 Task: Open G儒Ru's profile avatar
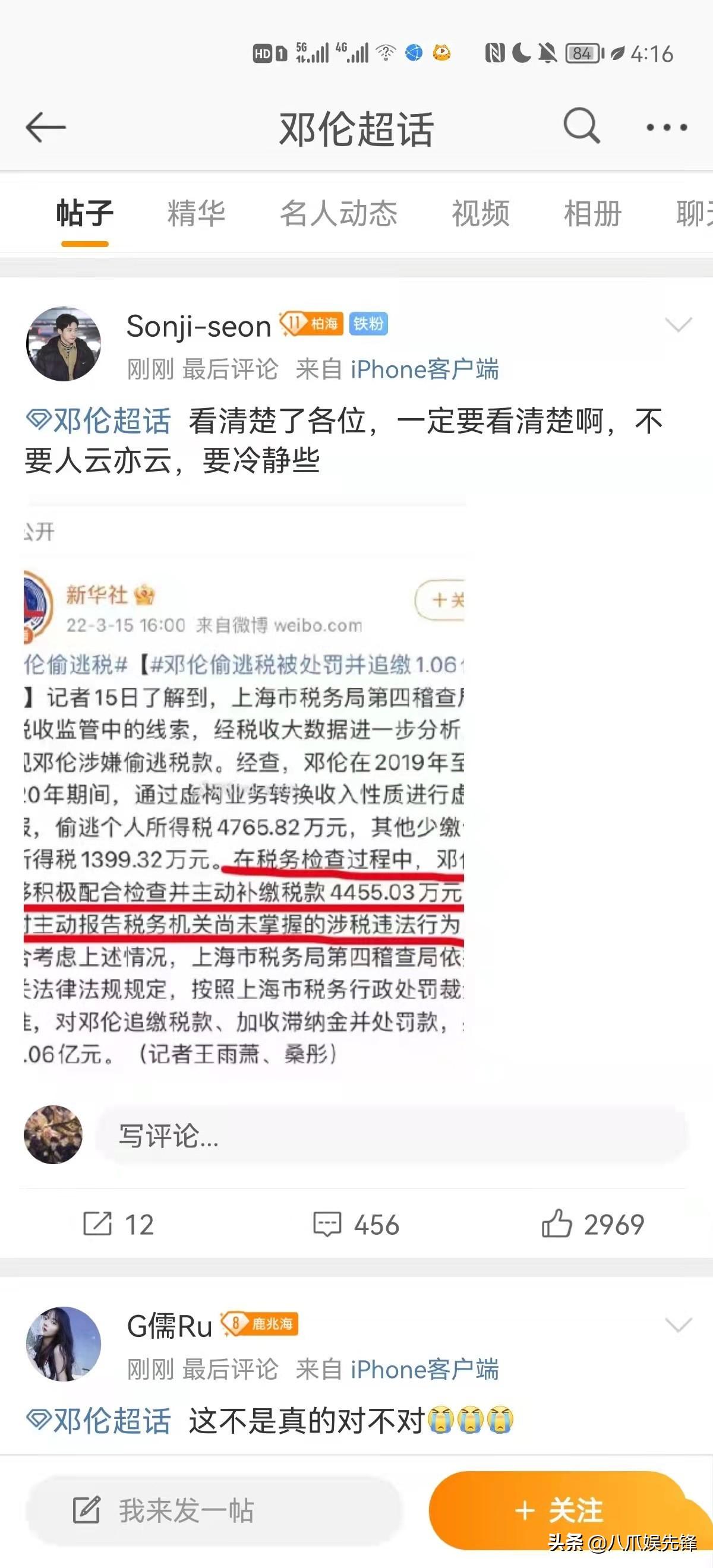(64, 1344)
